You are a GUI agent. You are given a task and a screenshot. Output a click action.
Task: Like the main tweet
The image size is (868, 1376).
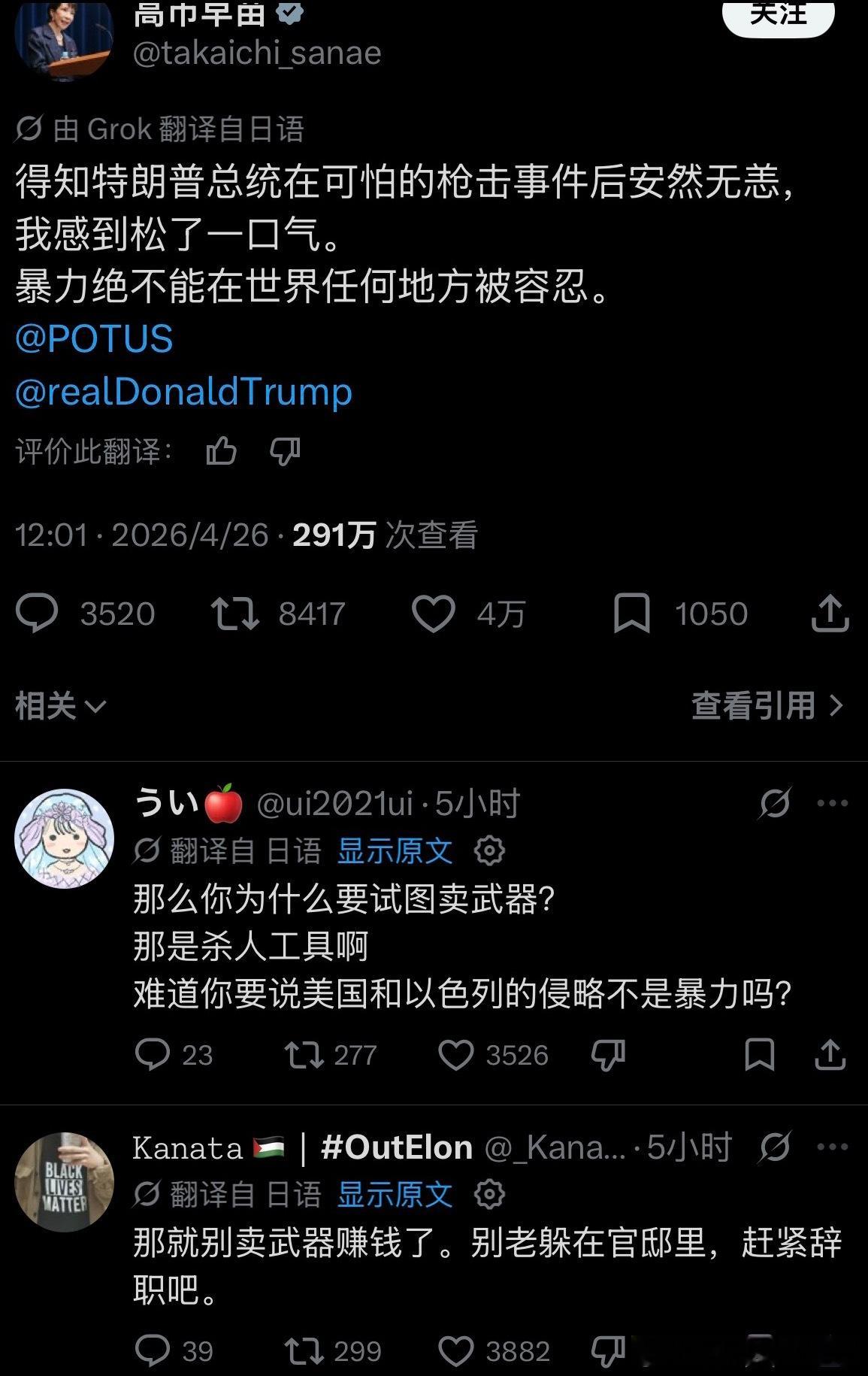(434, 614)
